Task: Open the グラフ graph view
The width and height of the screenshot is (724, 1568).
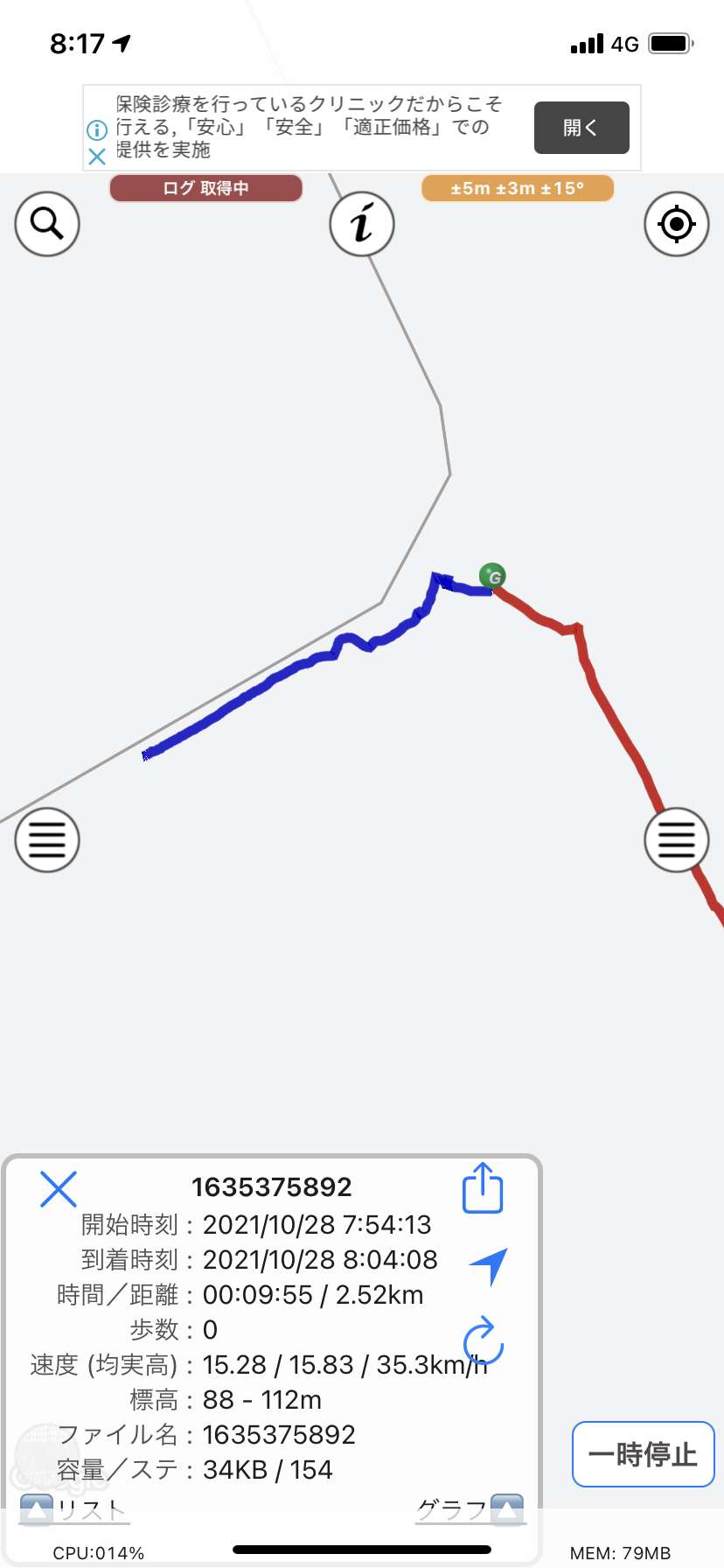Action: pyautogui.click(x=470, y=1509)
